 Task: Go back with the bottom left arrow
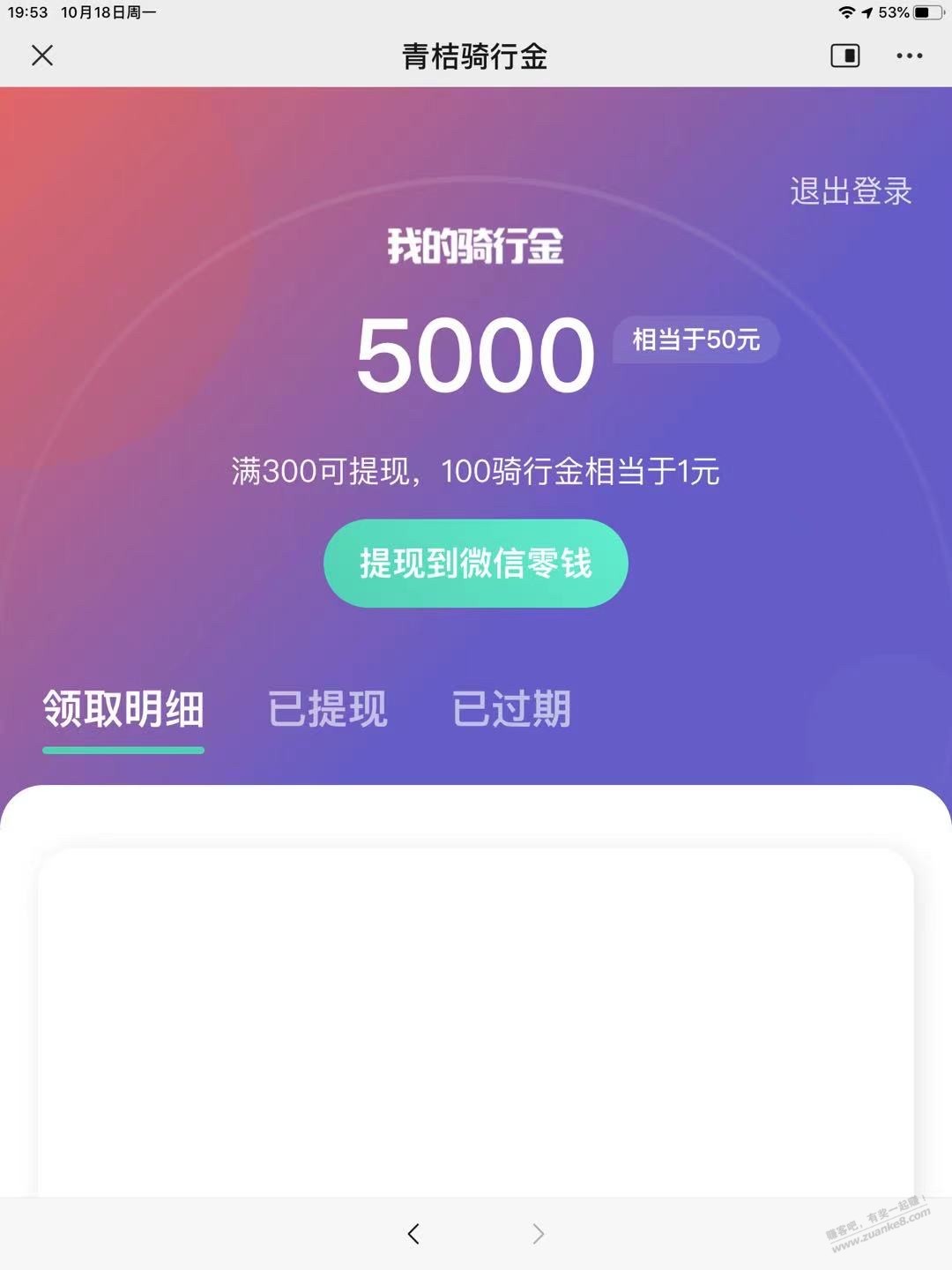pos(413,1233)
